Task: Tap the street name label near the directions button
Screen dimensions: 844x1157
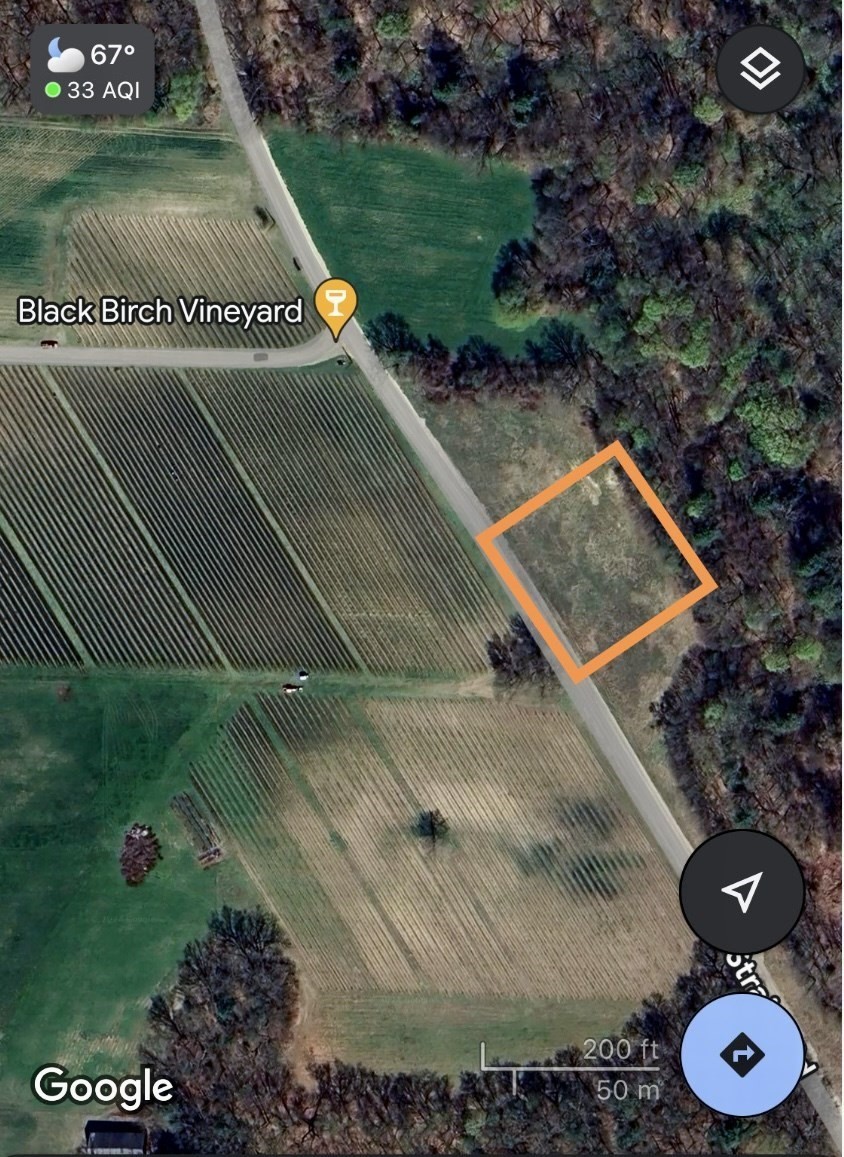Action: coord(745,975)
